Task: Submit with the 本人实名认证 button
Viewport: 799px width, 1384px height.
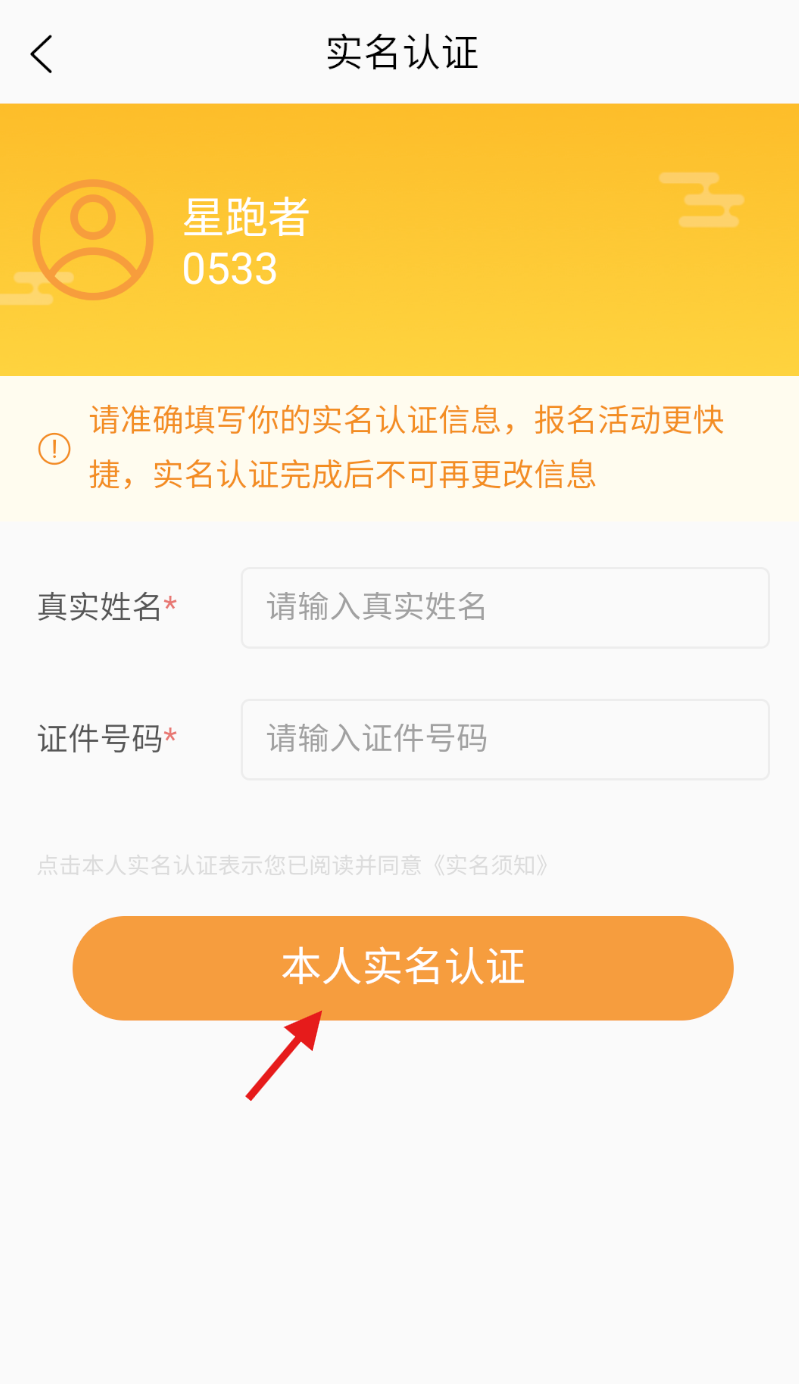Action: [403, 967]
